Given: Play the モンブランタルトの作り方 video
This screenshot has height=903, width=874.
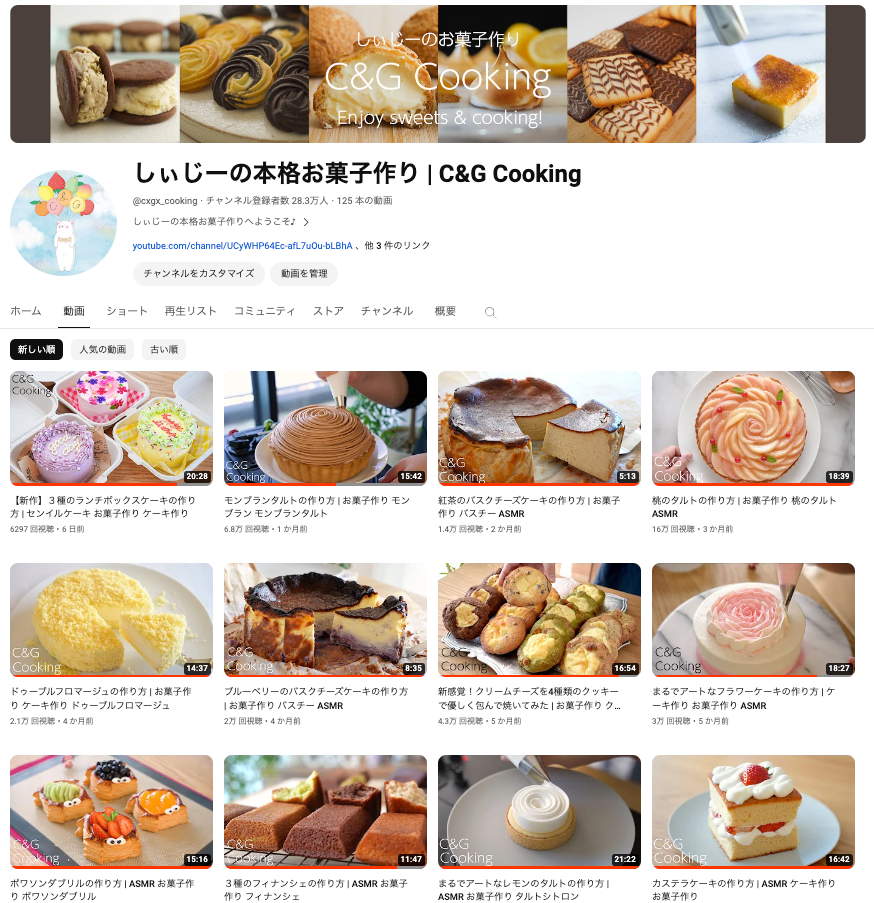Looking at the screenshot, I should coord(325,428).
